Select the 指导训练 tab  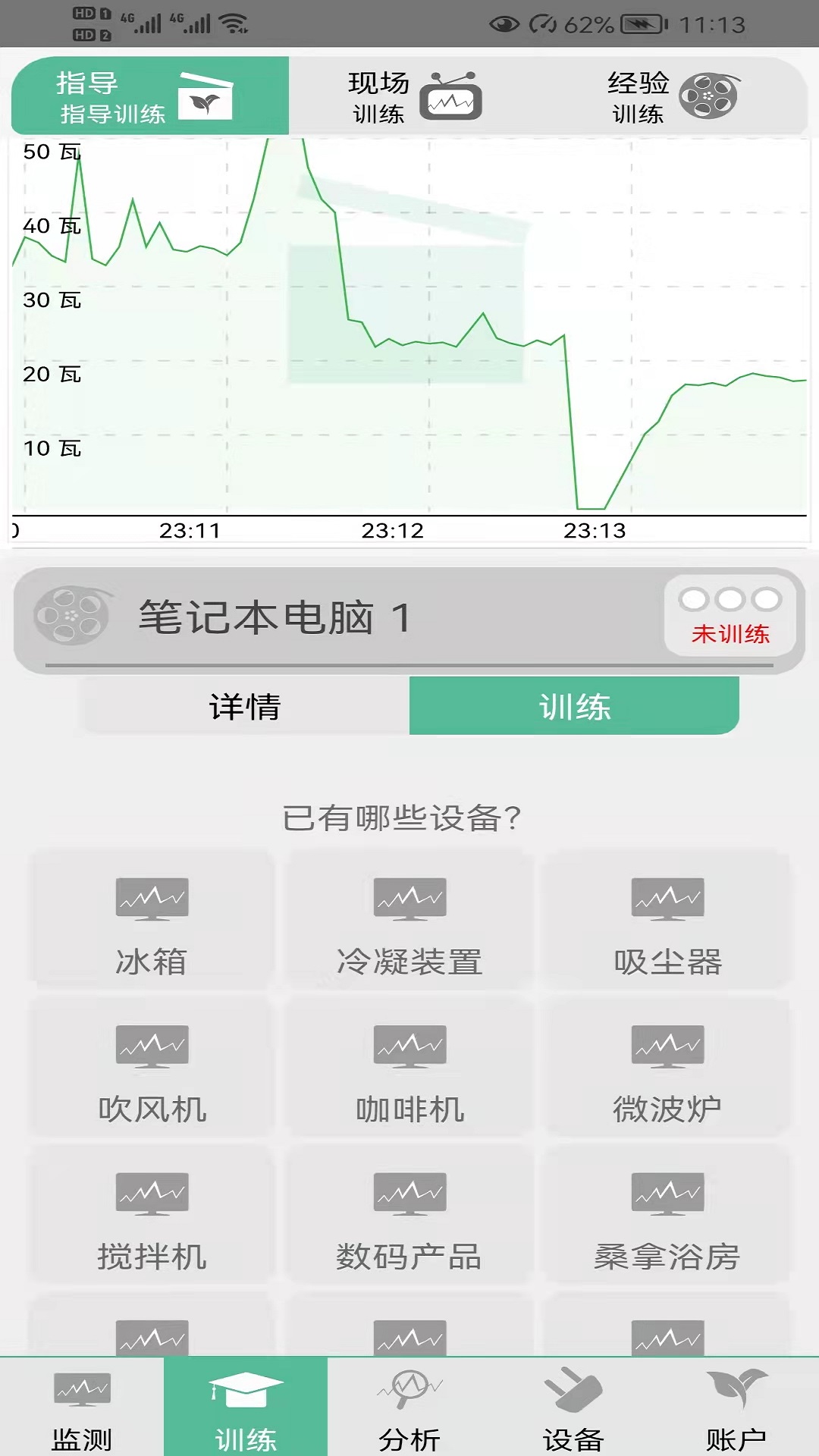150,96
